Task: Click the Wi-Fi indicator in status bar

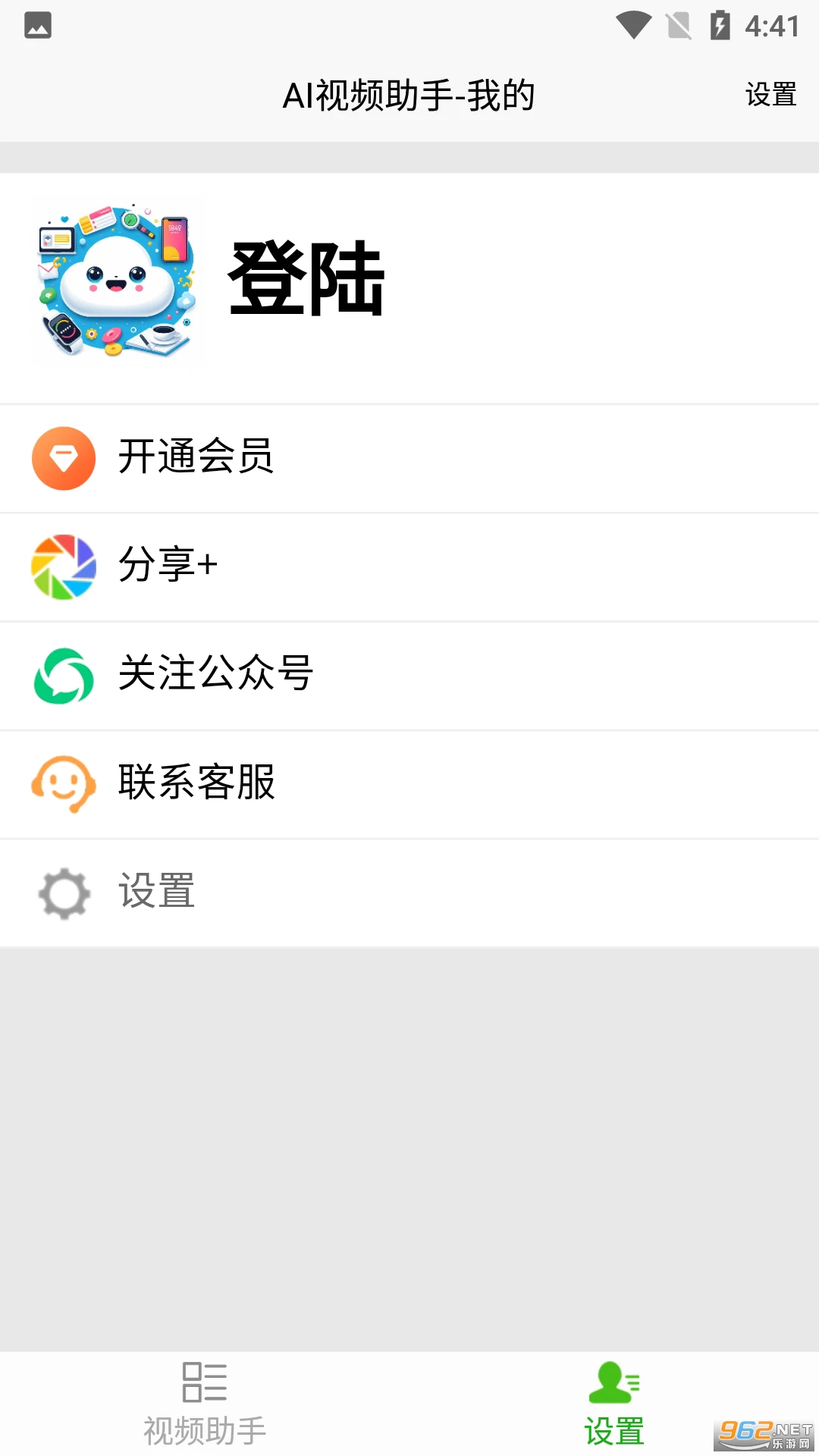Action: (632, 25)
